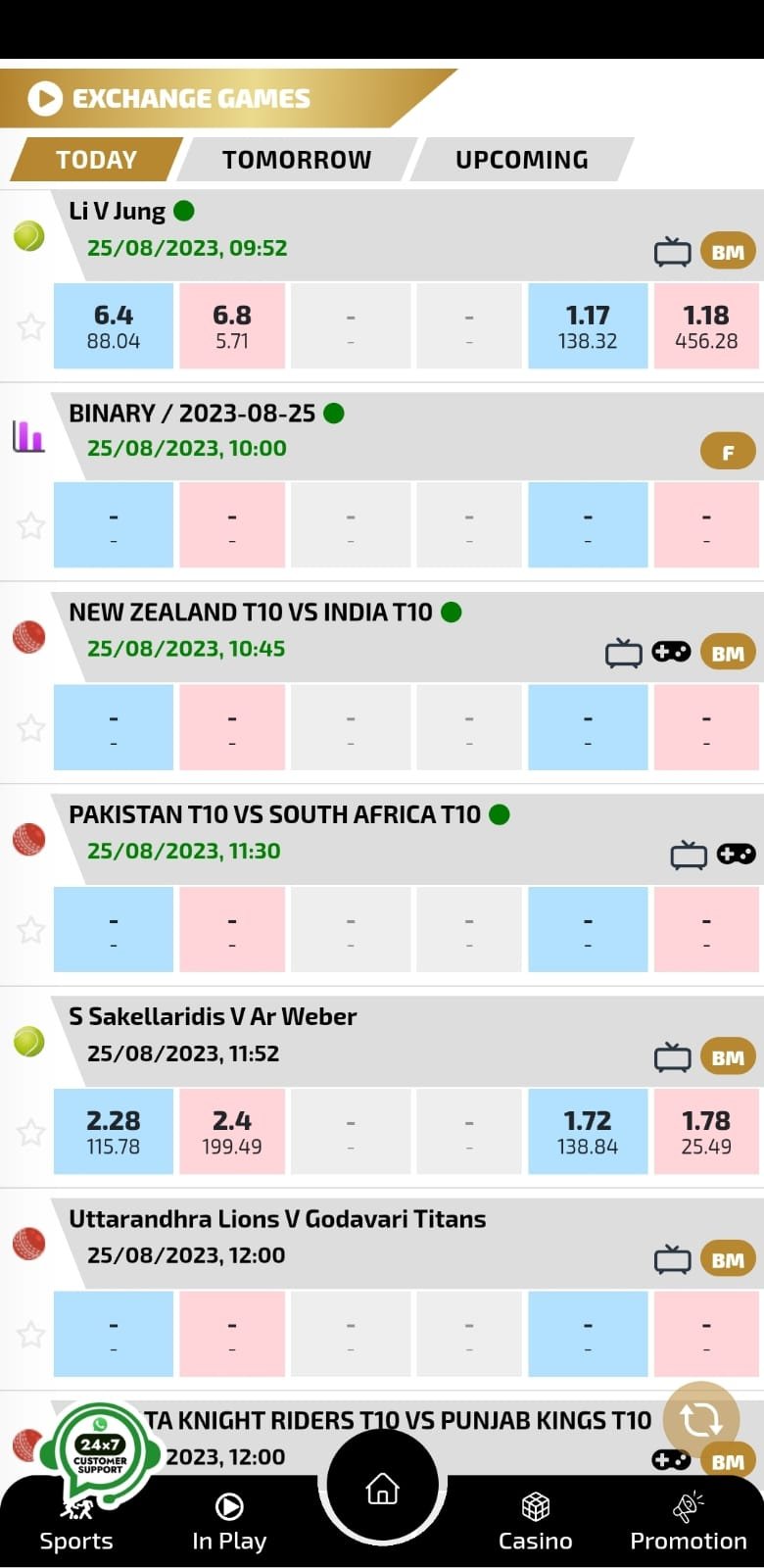
Task: Tap back odds 2.28 for Sakellaridis match
Action: pyautogui.click(x=114, y=1132)
